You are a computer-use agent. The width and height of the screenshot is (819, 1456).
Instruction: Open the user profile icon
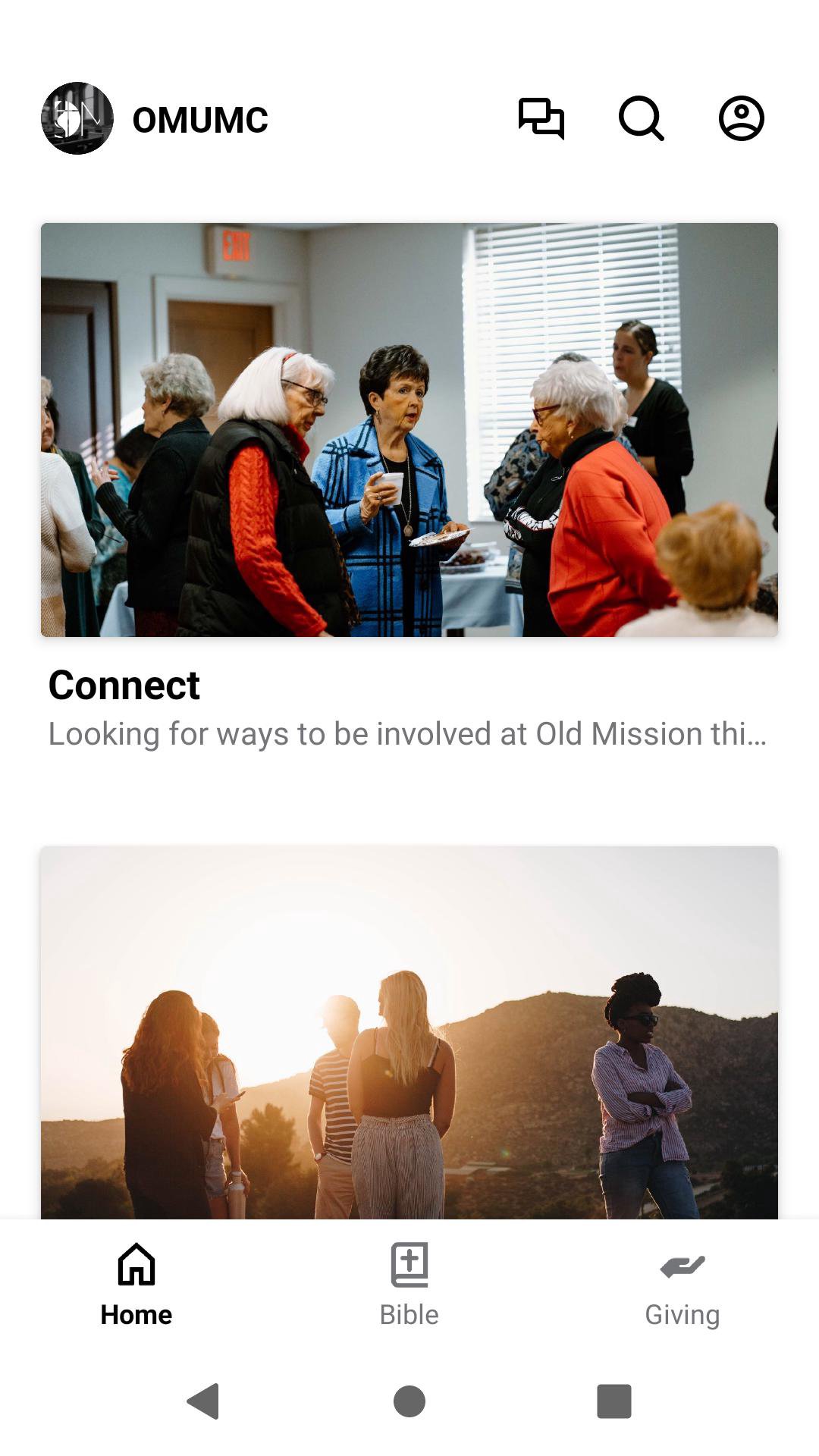[741, 119]
